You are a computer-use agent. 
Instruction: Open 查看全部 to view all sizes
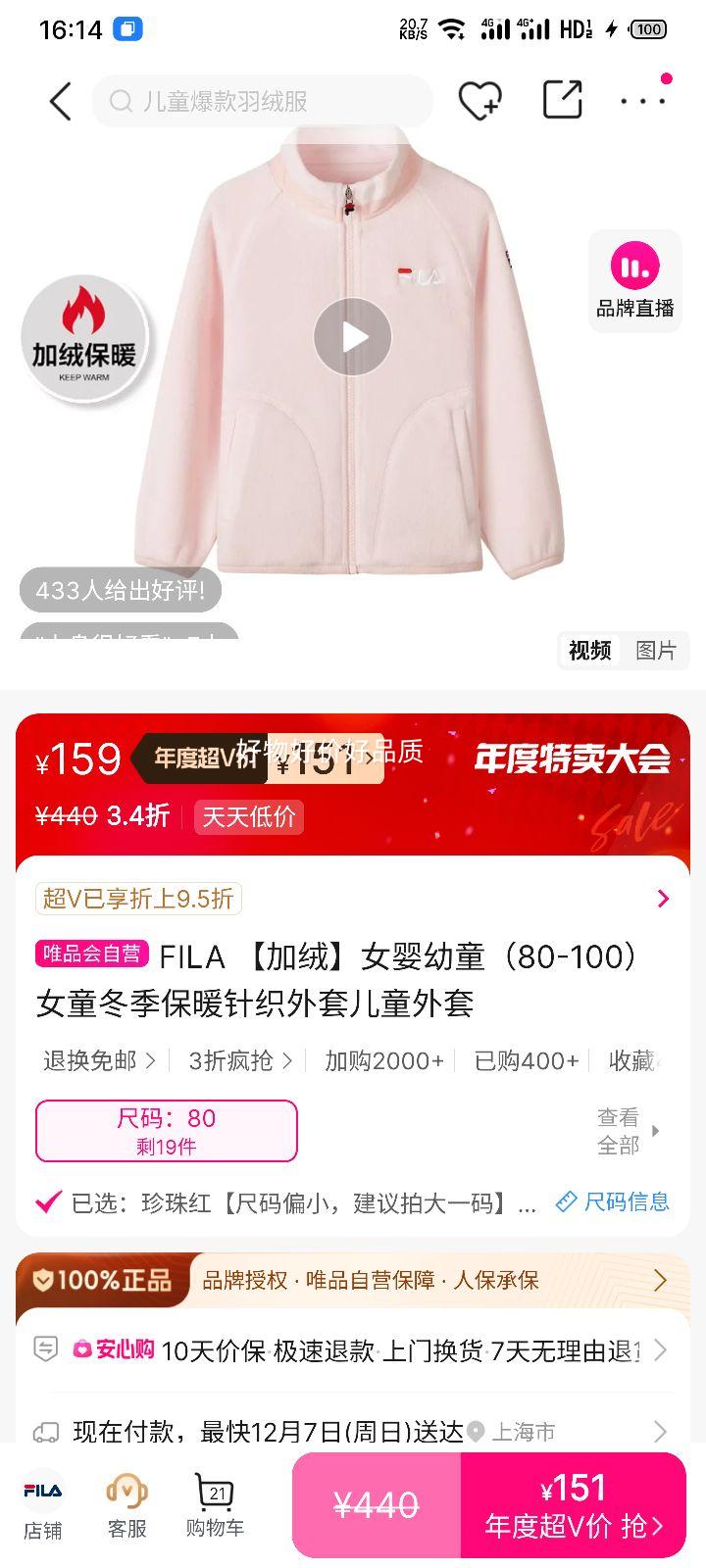tap(618, 1129)
